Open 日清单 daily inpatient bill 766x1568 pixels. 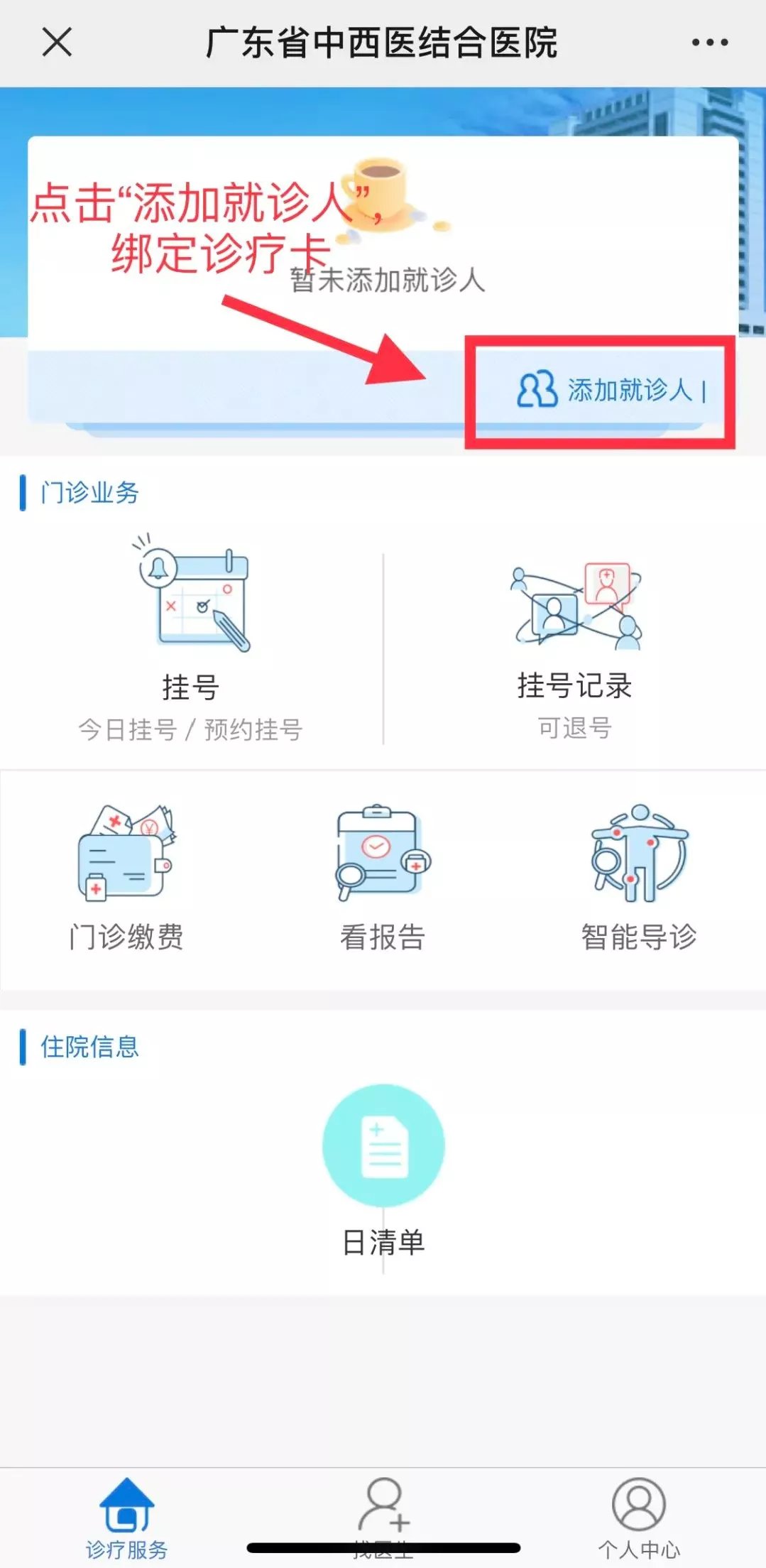(383, 1172)
